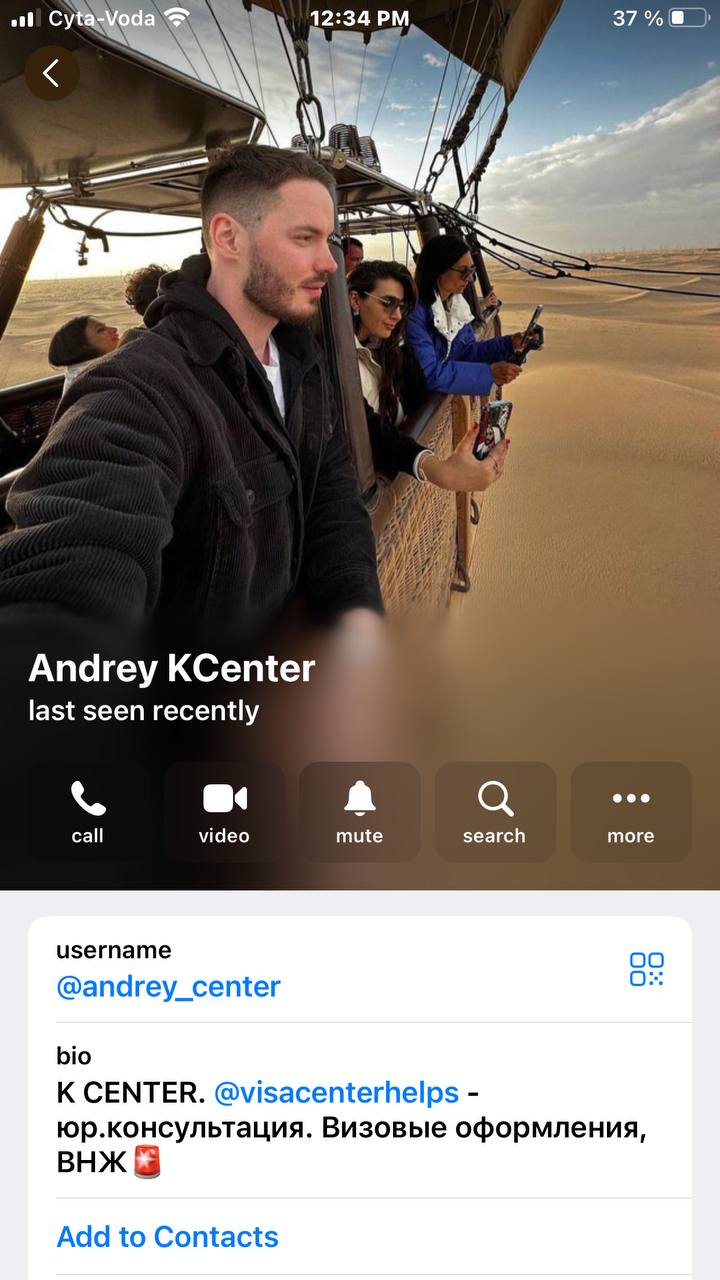Add Andrey KCenter to Contacts
This screenshot has height=1280, width=720.
pos(168,1237)
